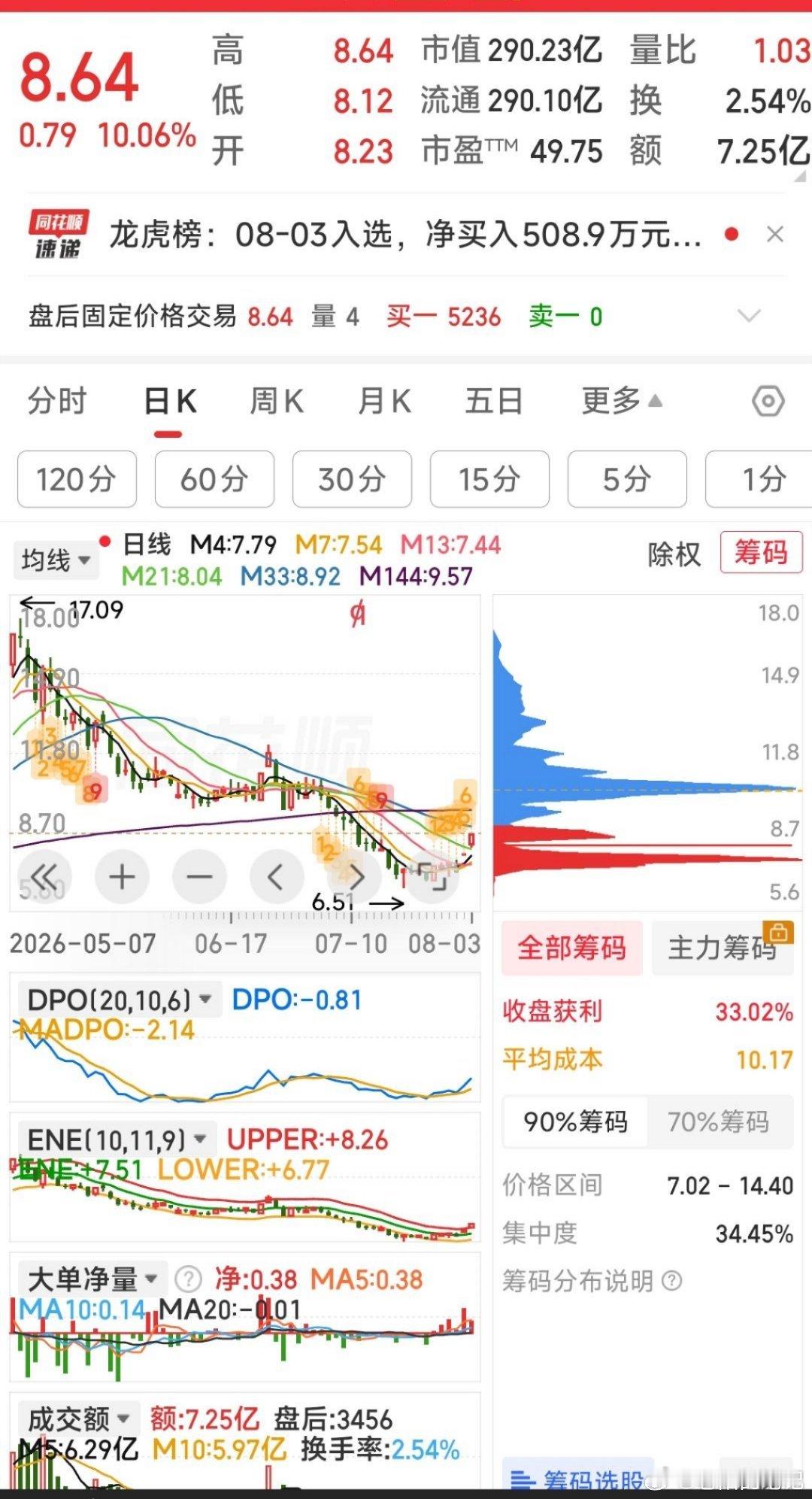Switch to the 五日 tab
Screen dimensions: 812x1499
pos(493,401)
